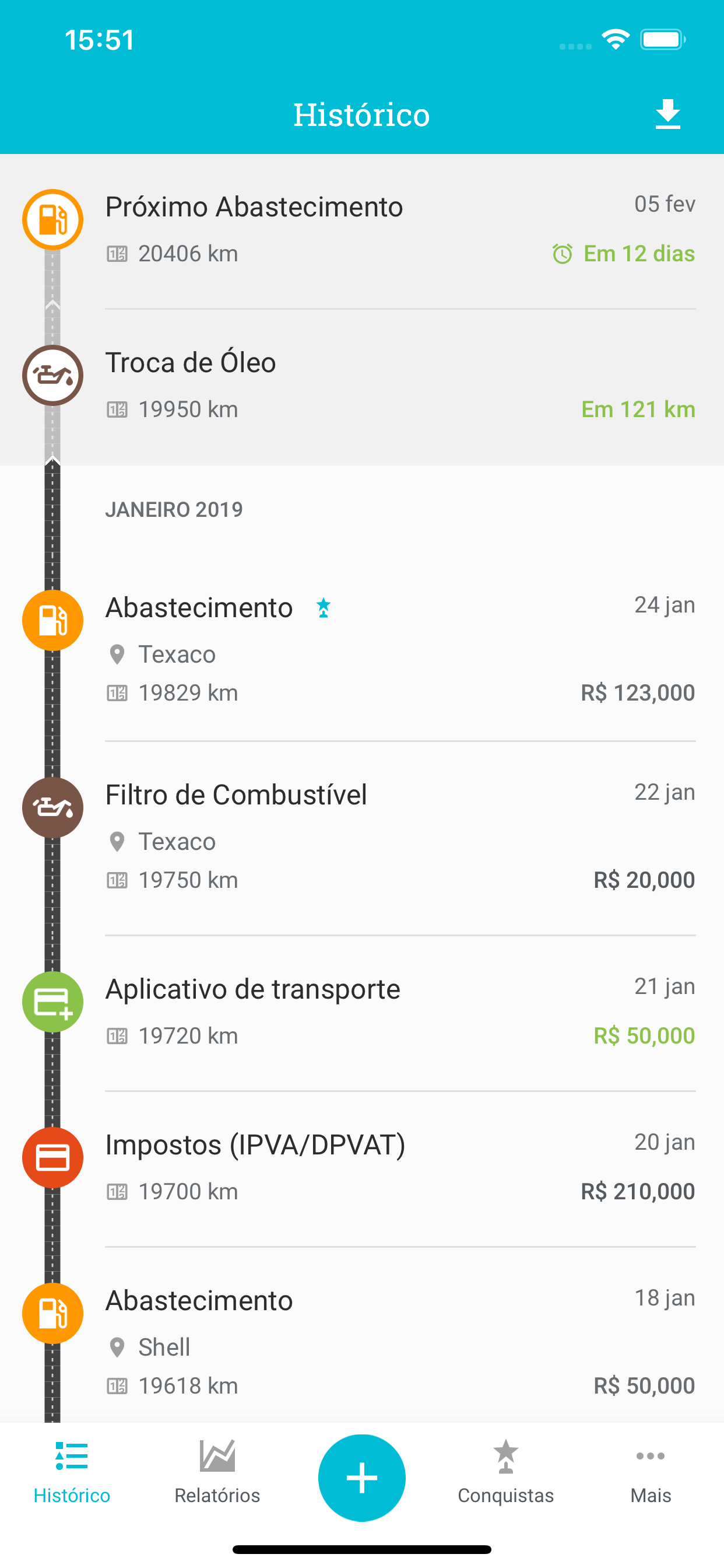Select the Impostos (IPVA/DPVAT) entry

coord(399,1167)
